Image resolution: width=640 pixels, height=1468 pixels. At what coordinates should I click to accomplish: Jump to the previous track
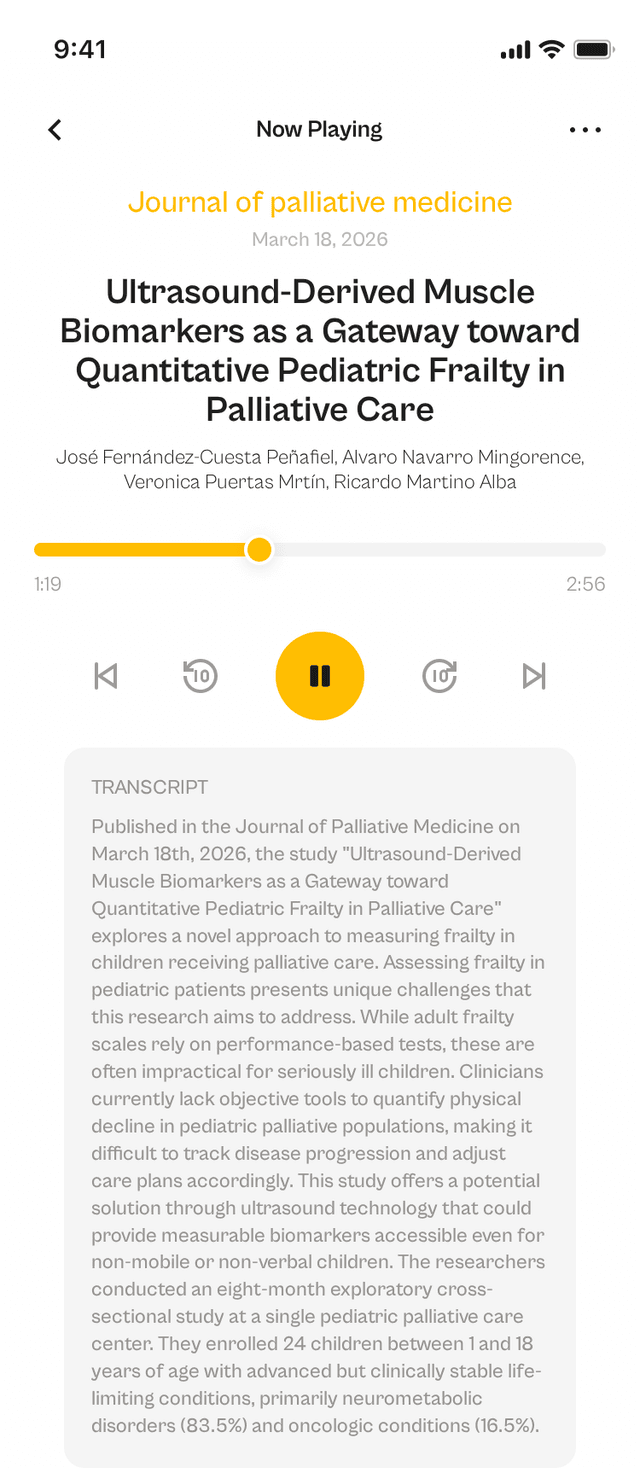(x=106, y=676)
